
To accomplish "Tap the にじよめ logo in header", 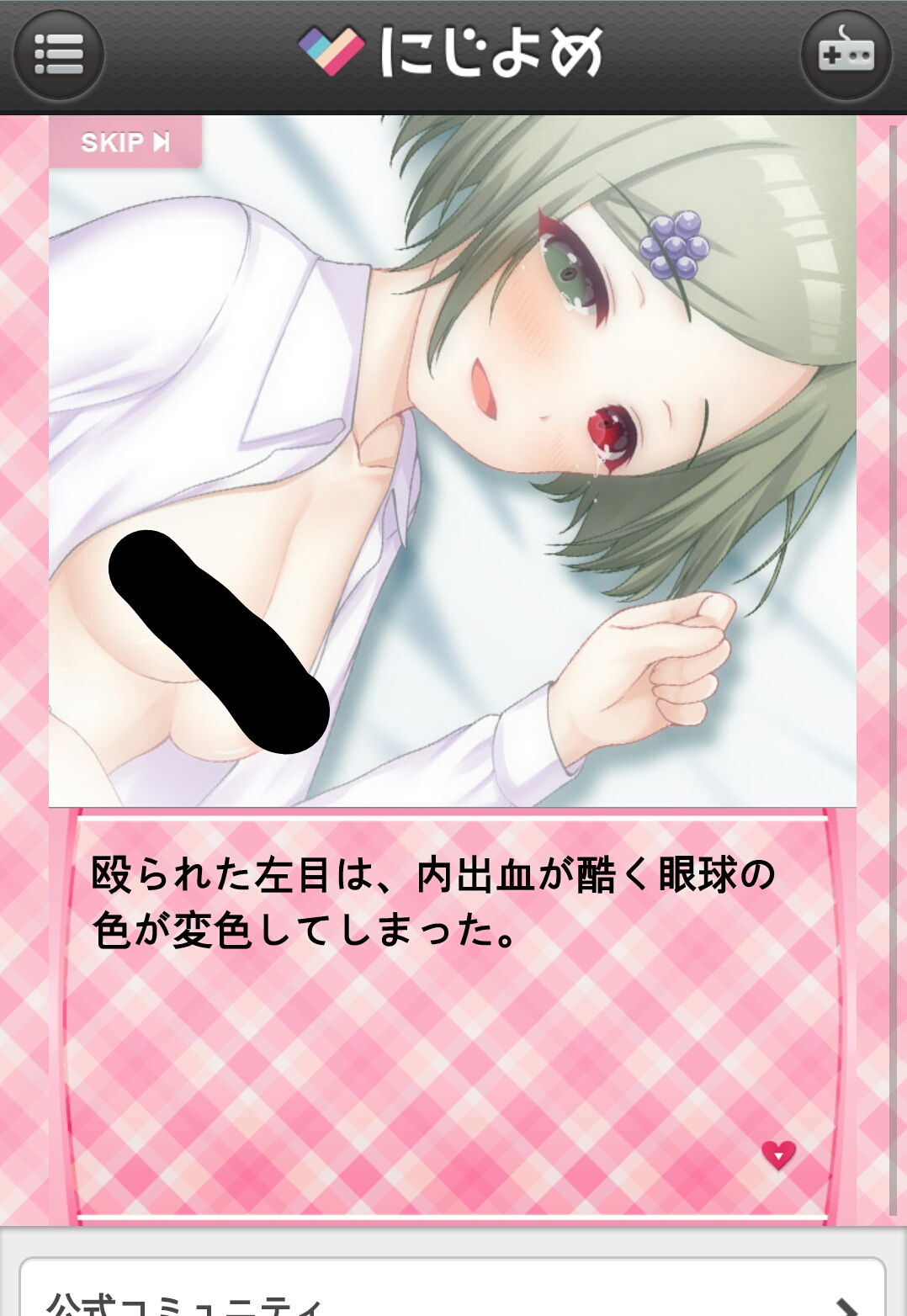I will tap(452, 52).
